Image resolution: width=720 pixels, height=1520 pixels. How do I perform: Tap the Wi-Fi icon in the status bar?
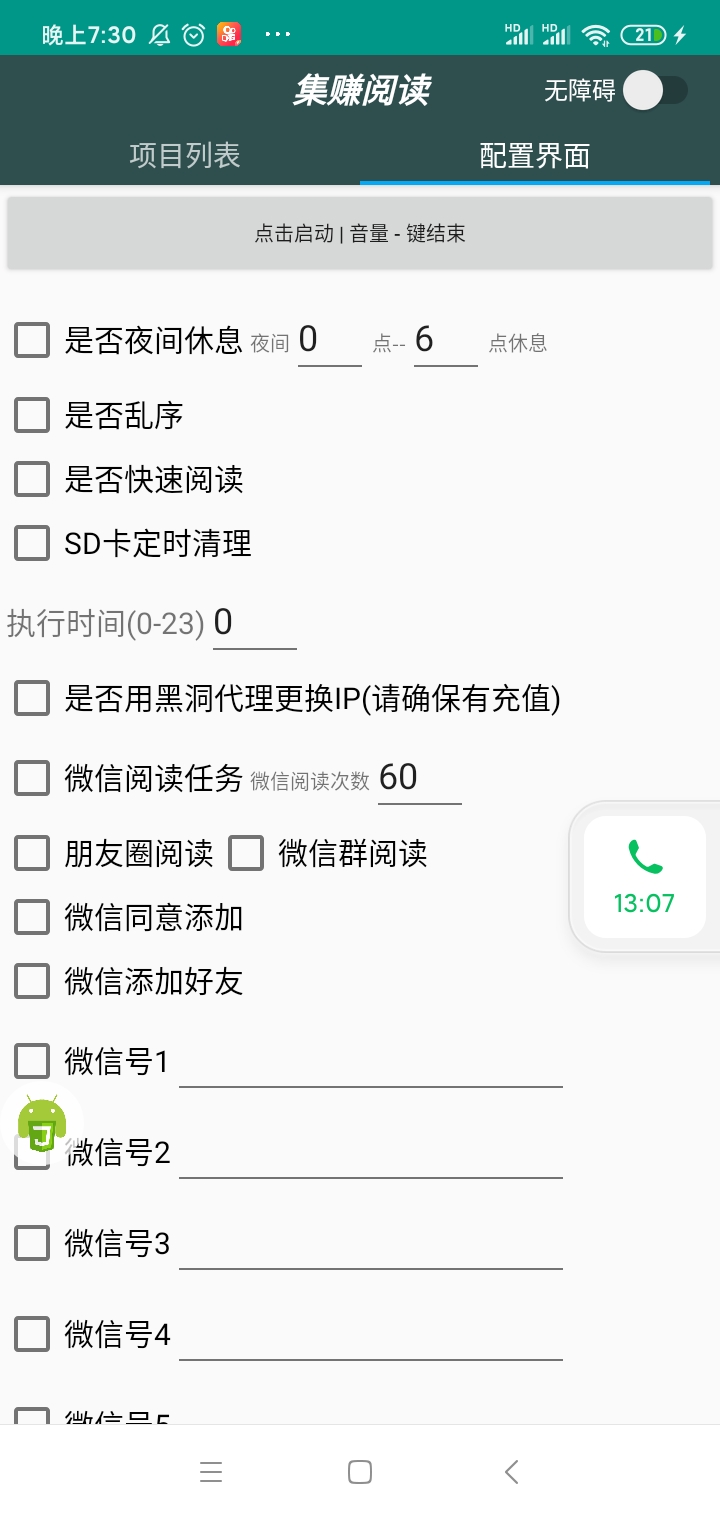tap(597, 33)
